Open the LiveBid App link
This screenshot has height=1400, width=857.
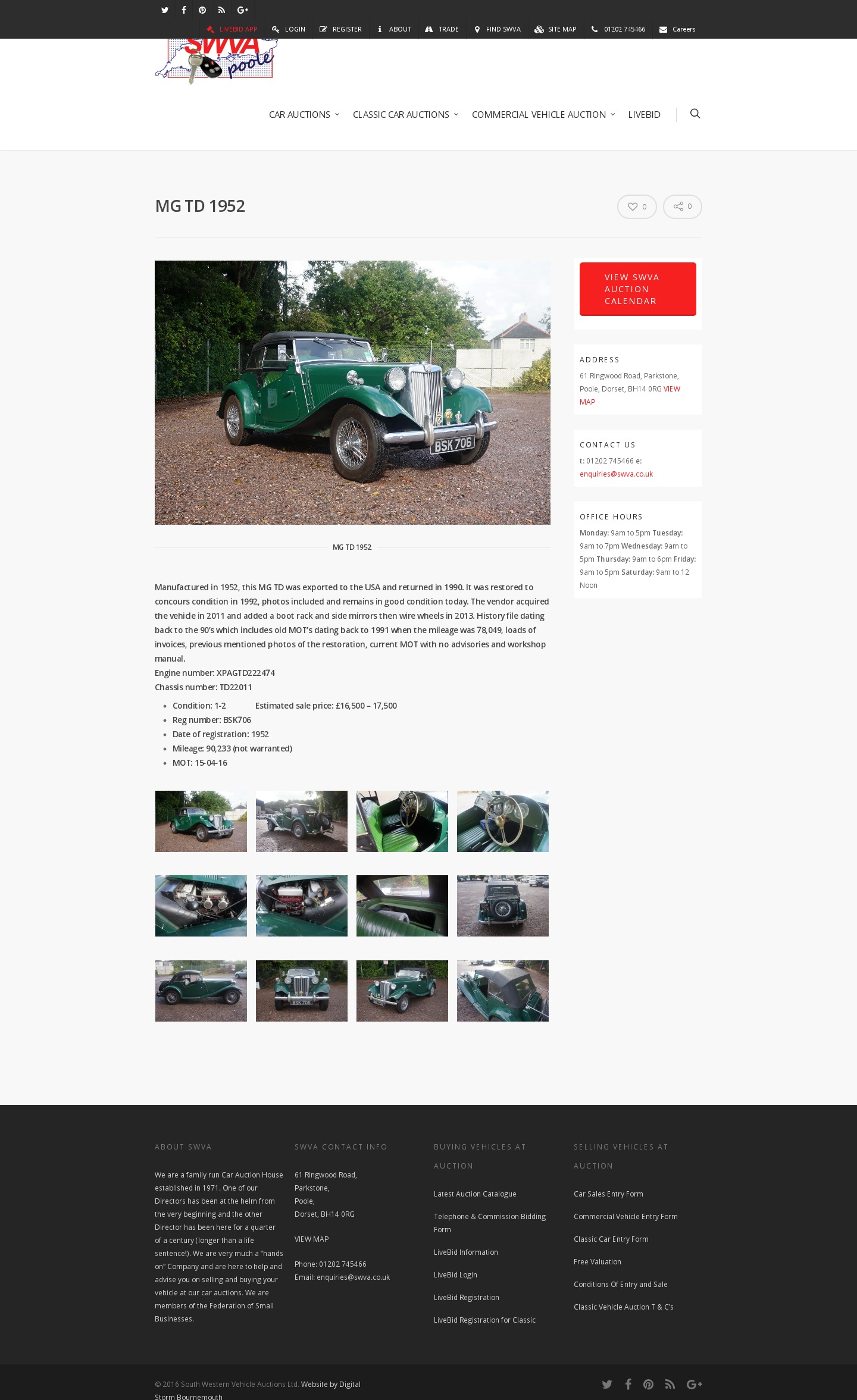[x=232, y=29]
